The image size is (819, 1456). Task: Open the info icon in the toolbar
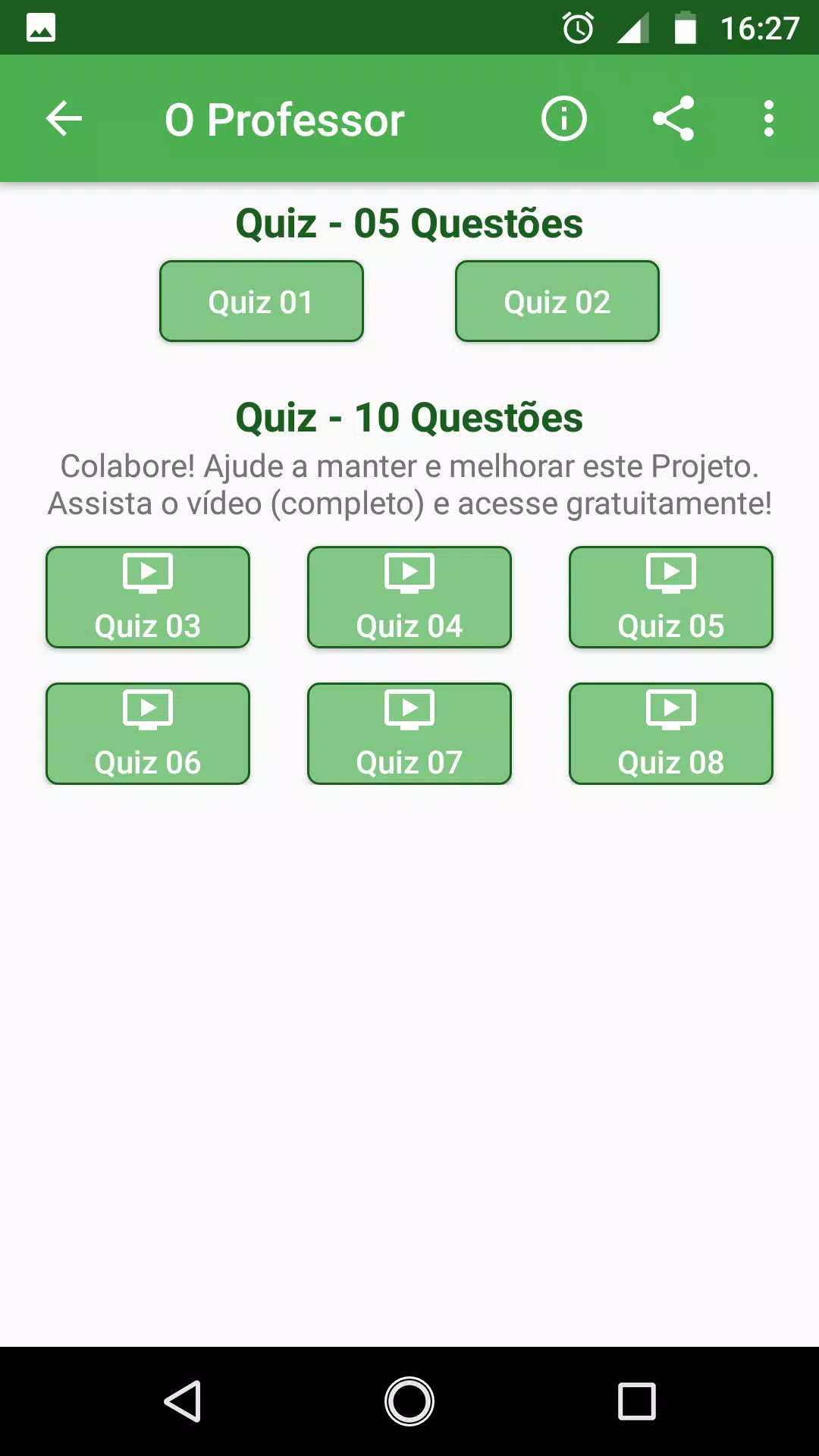[563, 119]
